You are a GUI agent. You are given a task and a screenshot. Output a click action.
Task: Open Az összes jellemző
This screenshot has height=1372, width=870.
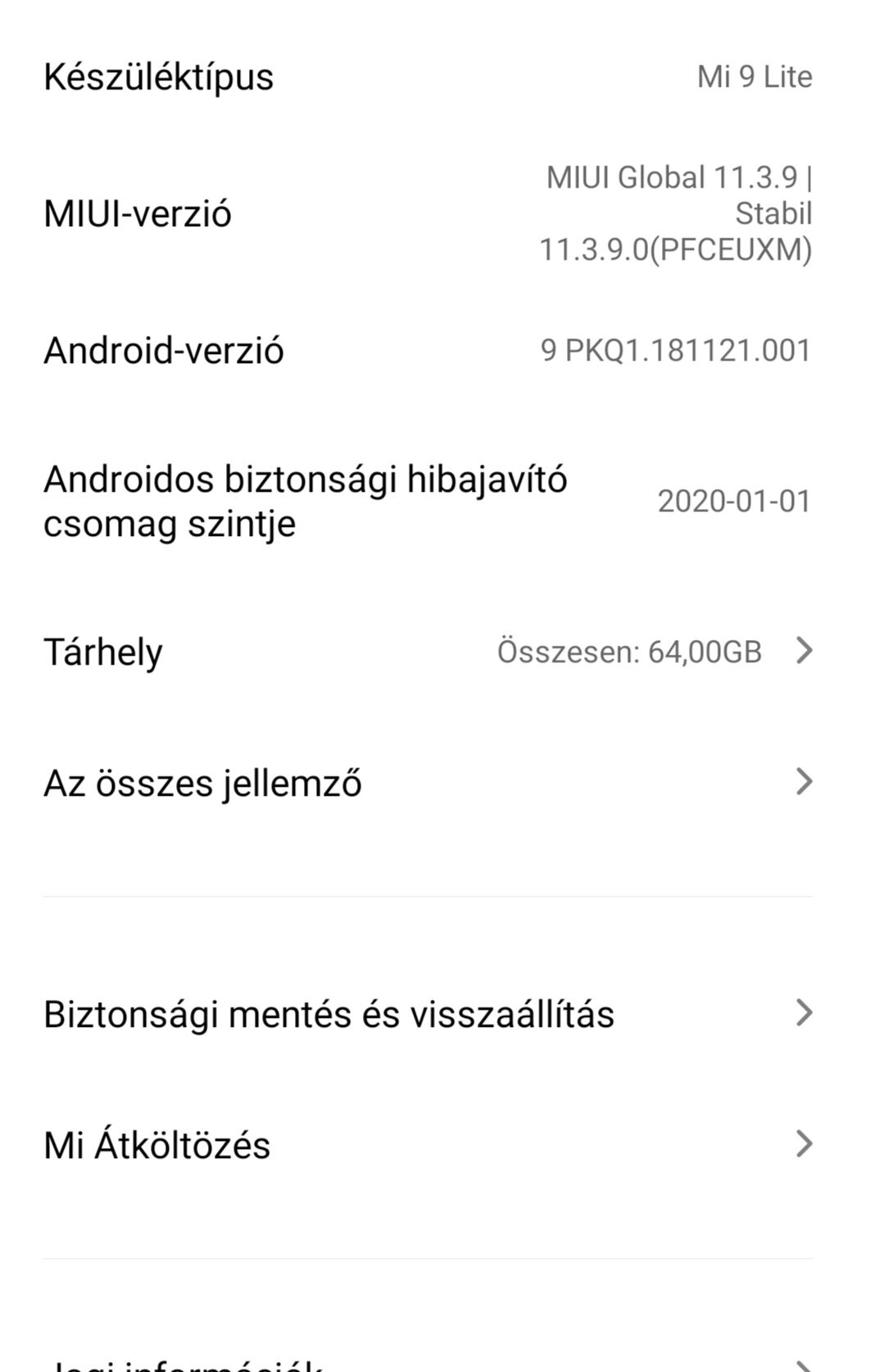coord(428,783)
